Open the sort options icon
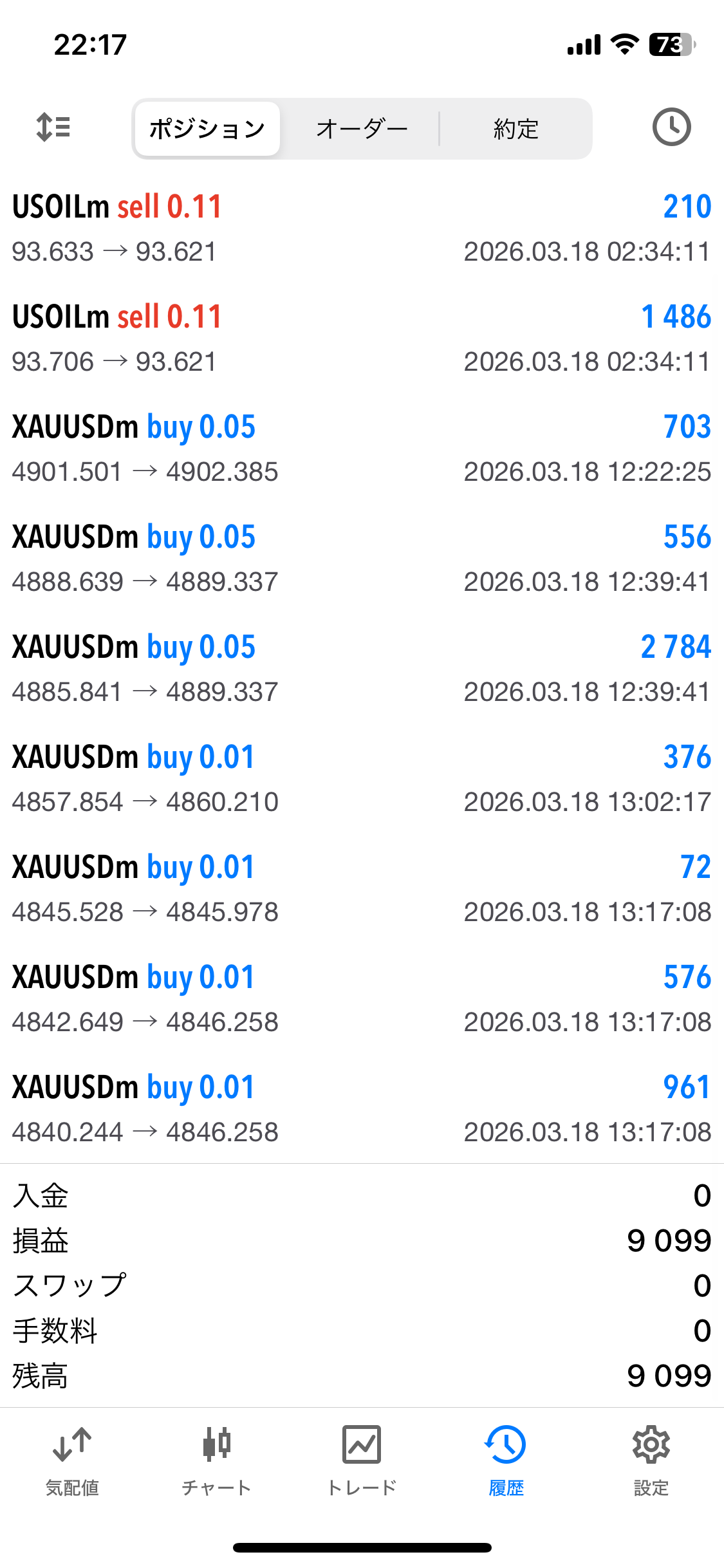 53,127
